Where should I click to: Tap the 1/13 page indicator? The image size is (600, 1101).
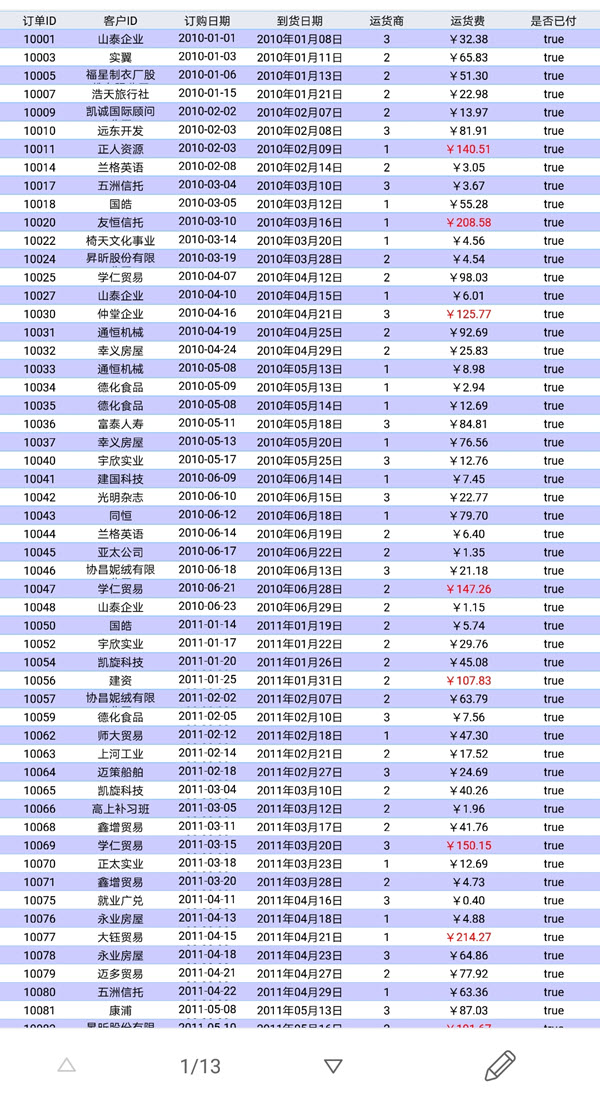pyautogui.click(x=200, y=1066)
